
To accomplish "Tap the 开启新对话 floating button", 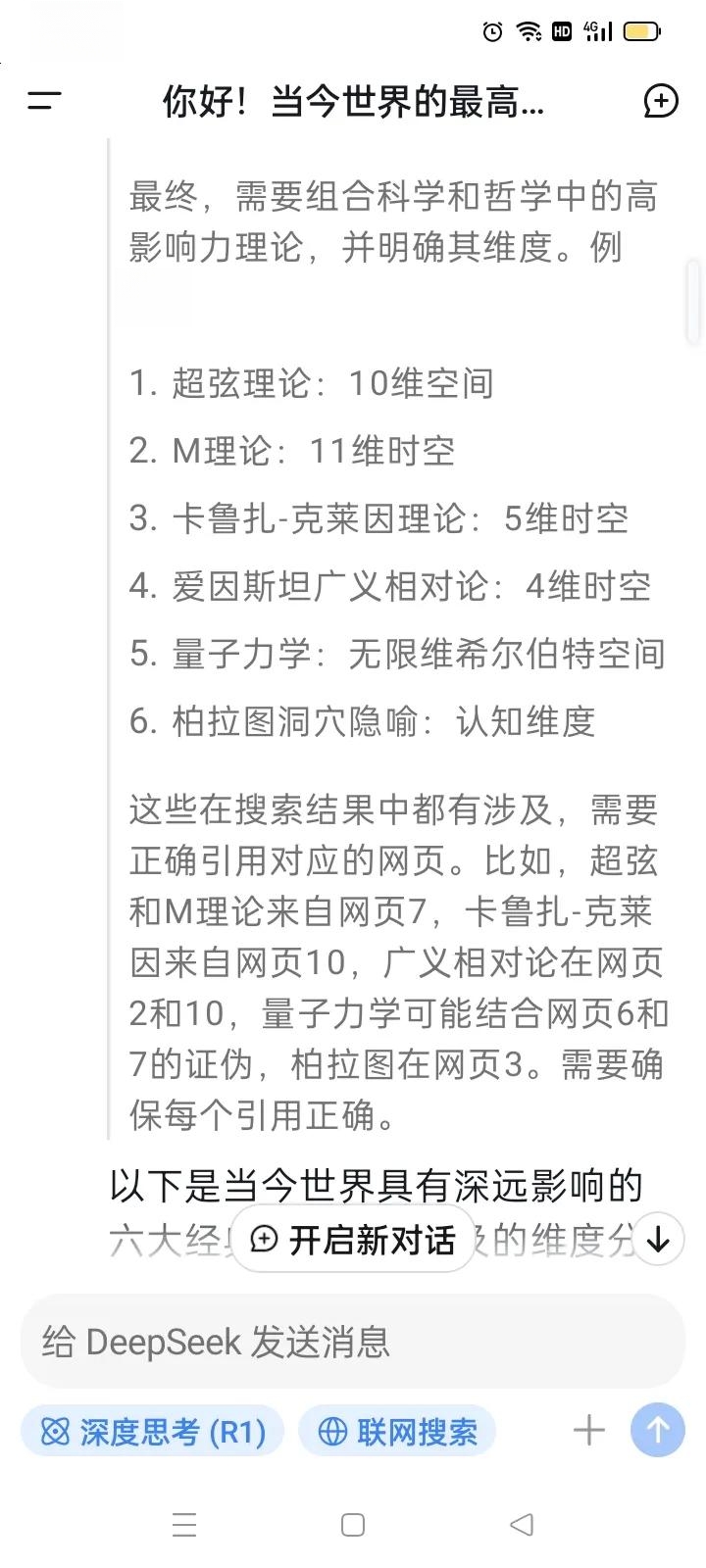I will (353, 1240).
